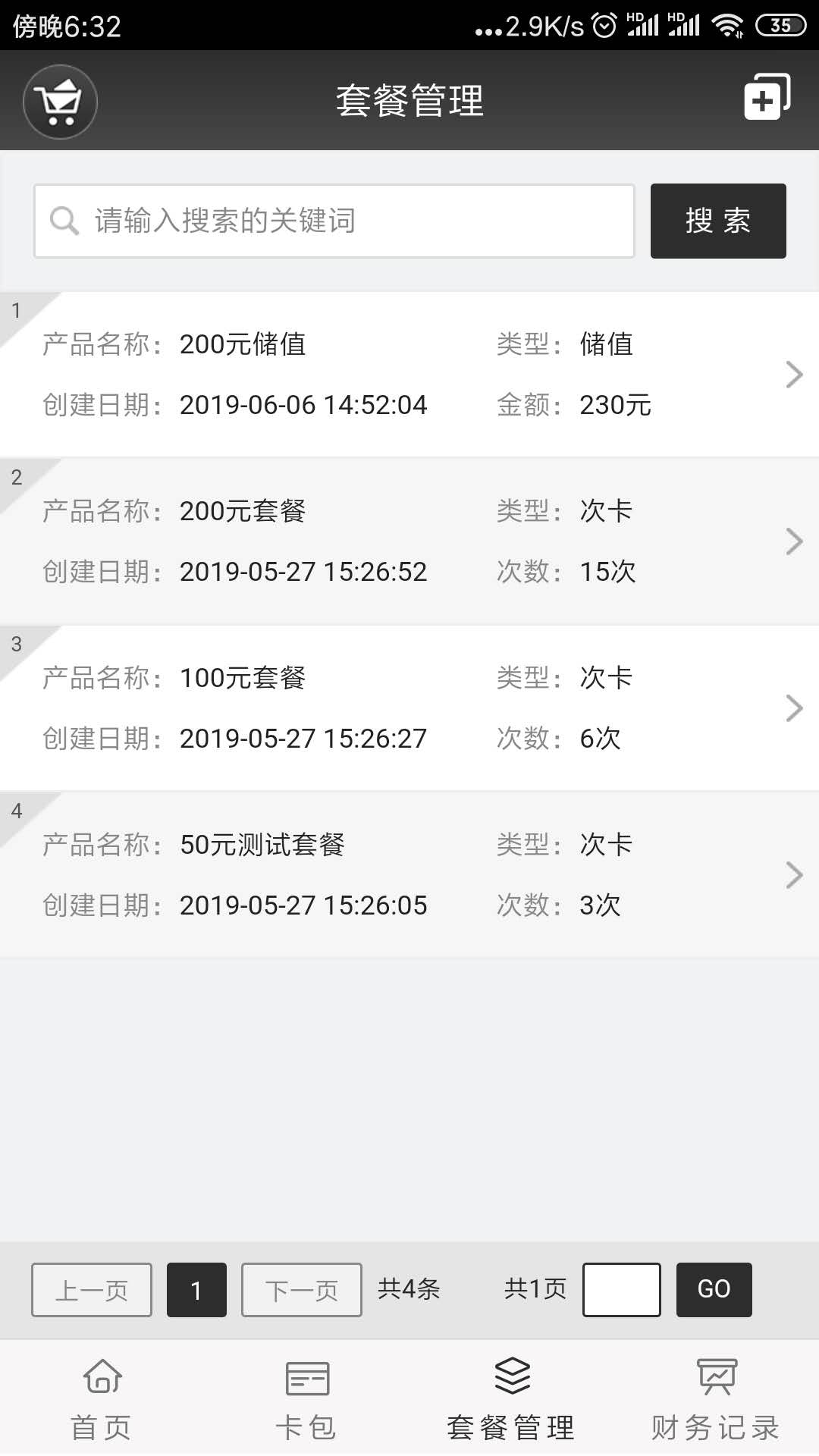Go to next page with 下一页
The image size is (819, 1456).
pos(301,1290)
